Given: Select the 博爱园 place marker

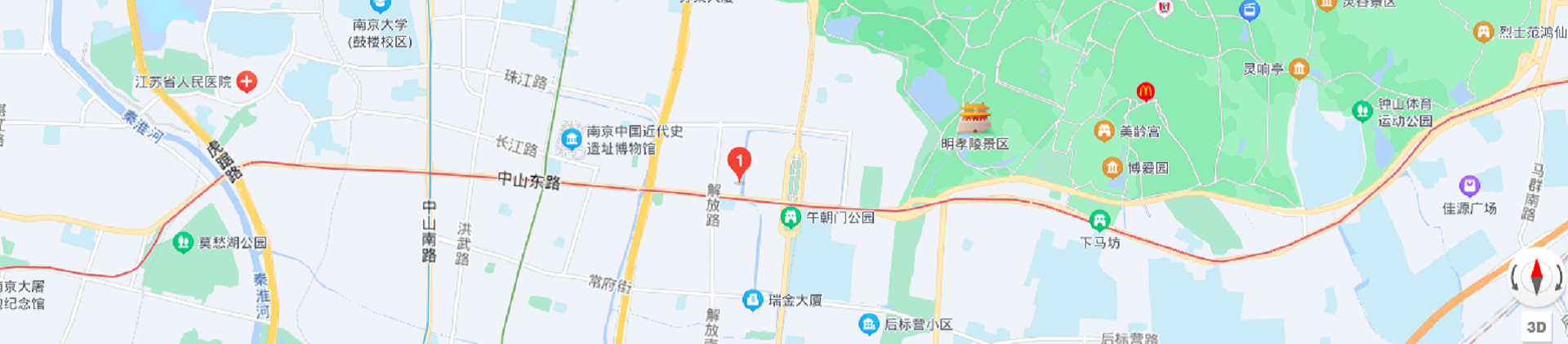Looking at the screenshot, I should (x=1112, y=168).
